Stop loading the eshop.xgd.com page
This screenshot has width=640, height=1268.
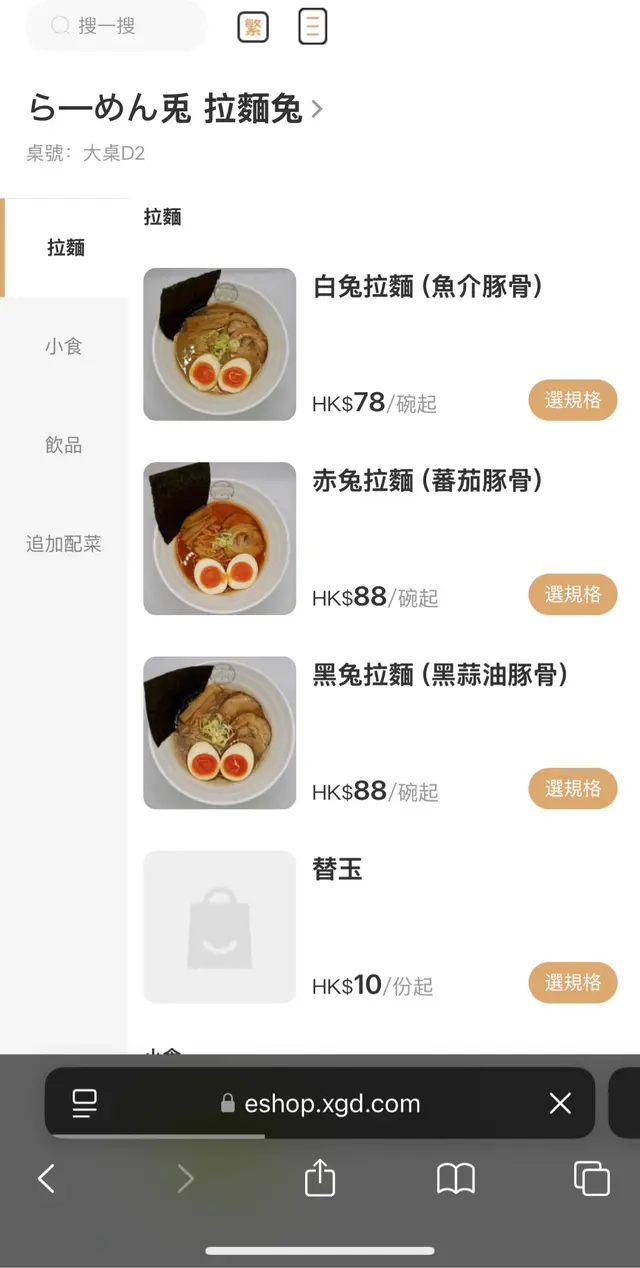click(560, 1103)
